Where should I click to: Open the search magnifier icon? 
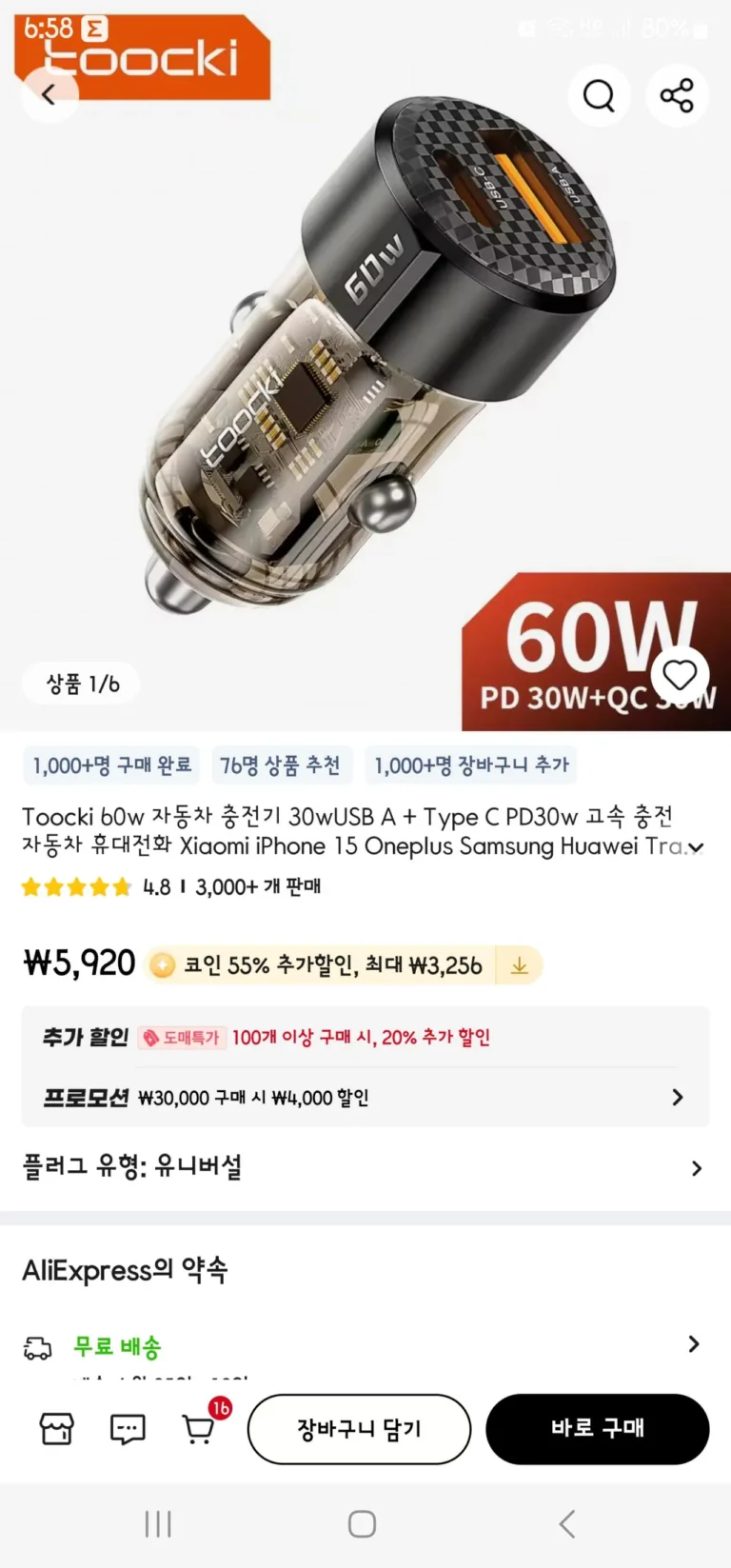click(x=599, y=95)
